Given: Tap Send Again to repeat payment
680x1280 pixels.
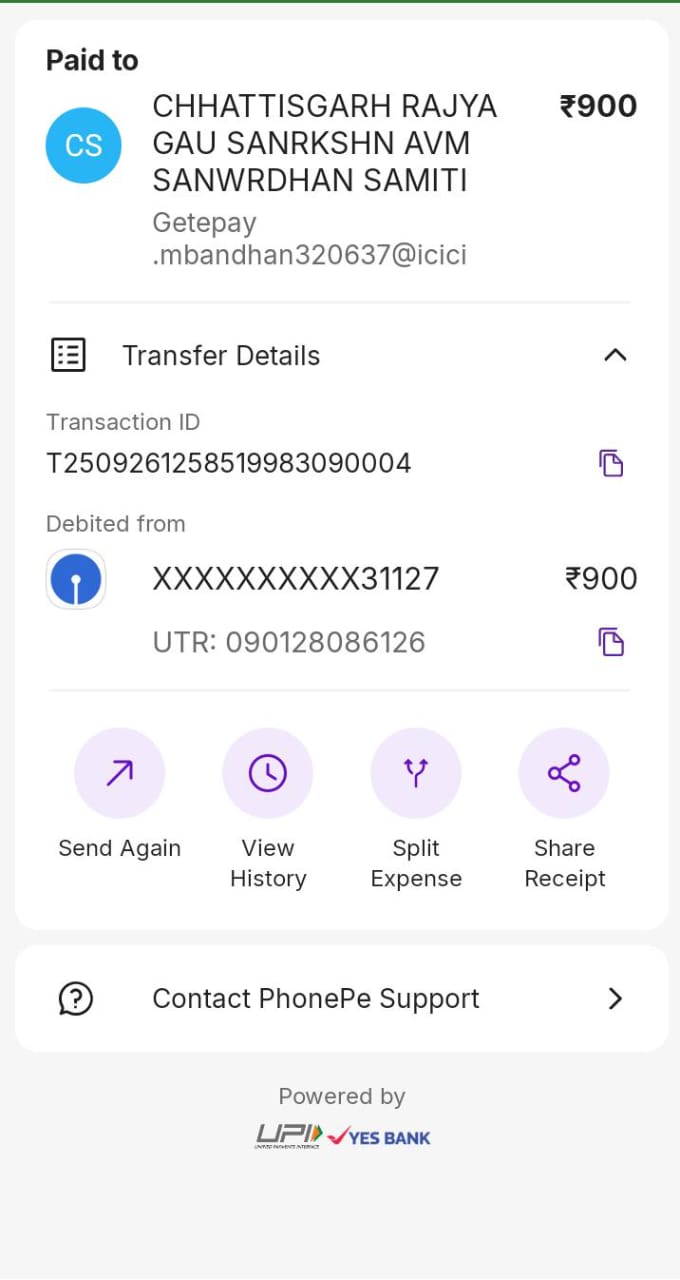Looking at the screenshot, I should (x=120, y=774).
